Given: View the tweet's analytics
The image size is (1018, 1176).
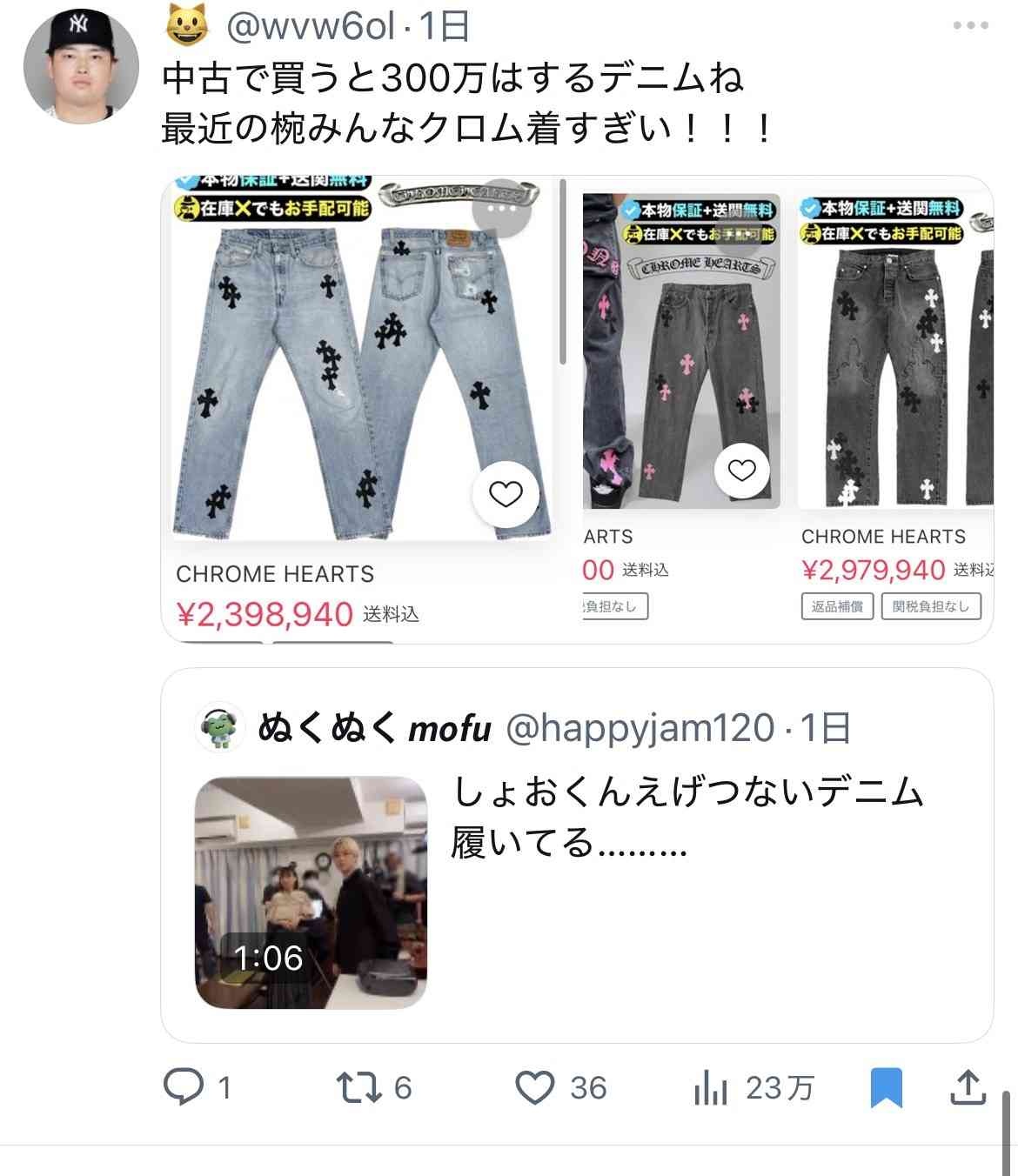Looking at the screenshot, I should (711, 1087).
